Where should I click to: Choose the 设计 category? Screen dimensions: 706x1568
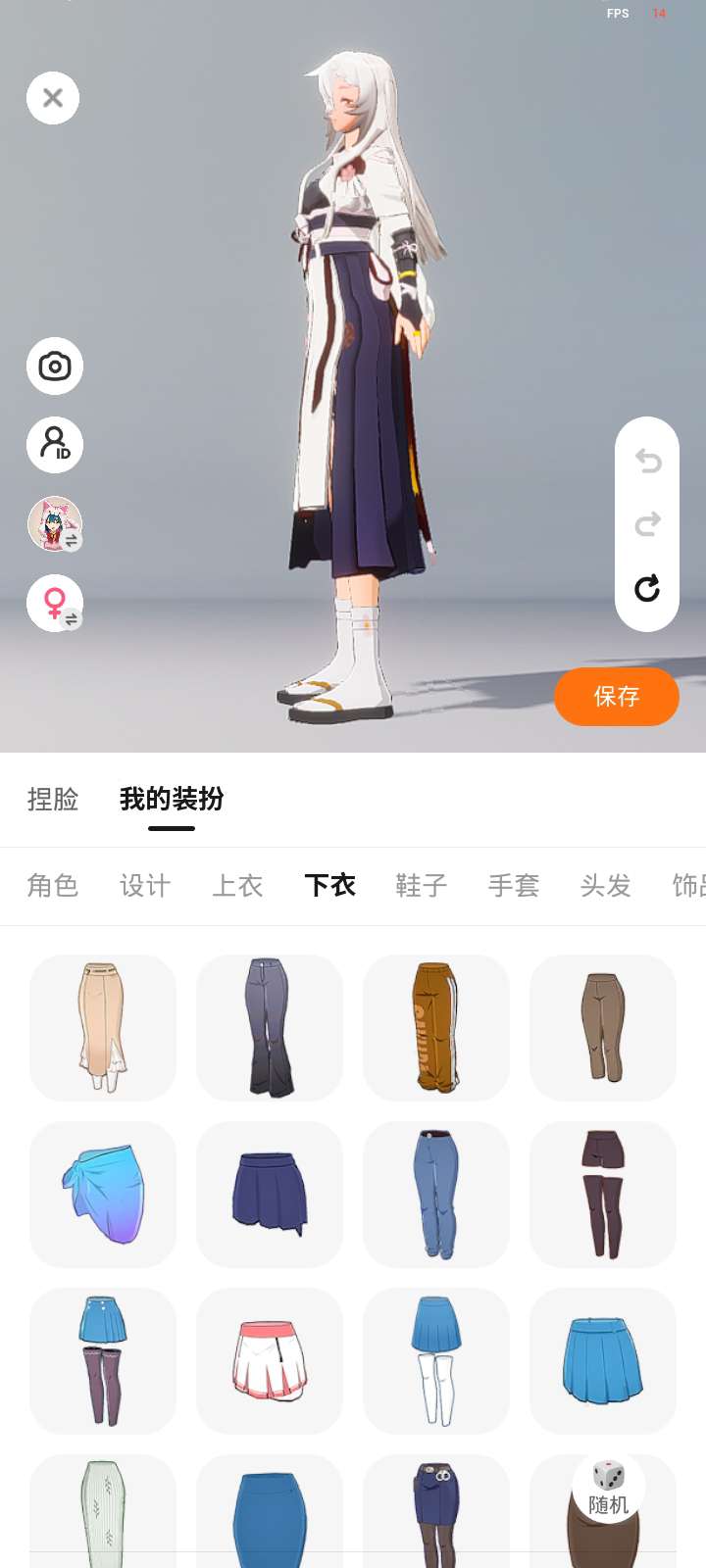[x=145, y=886]
